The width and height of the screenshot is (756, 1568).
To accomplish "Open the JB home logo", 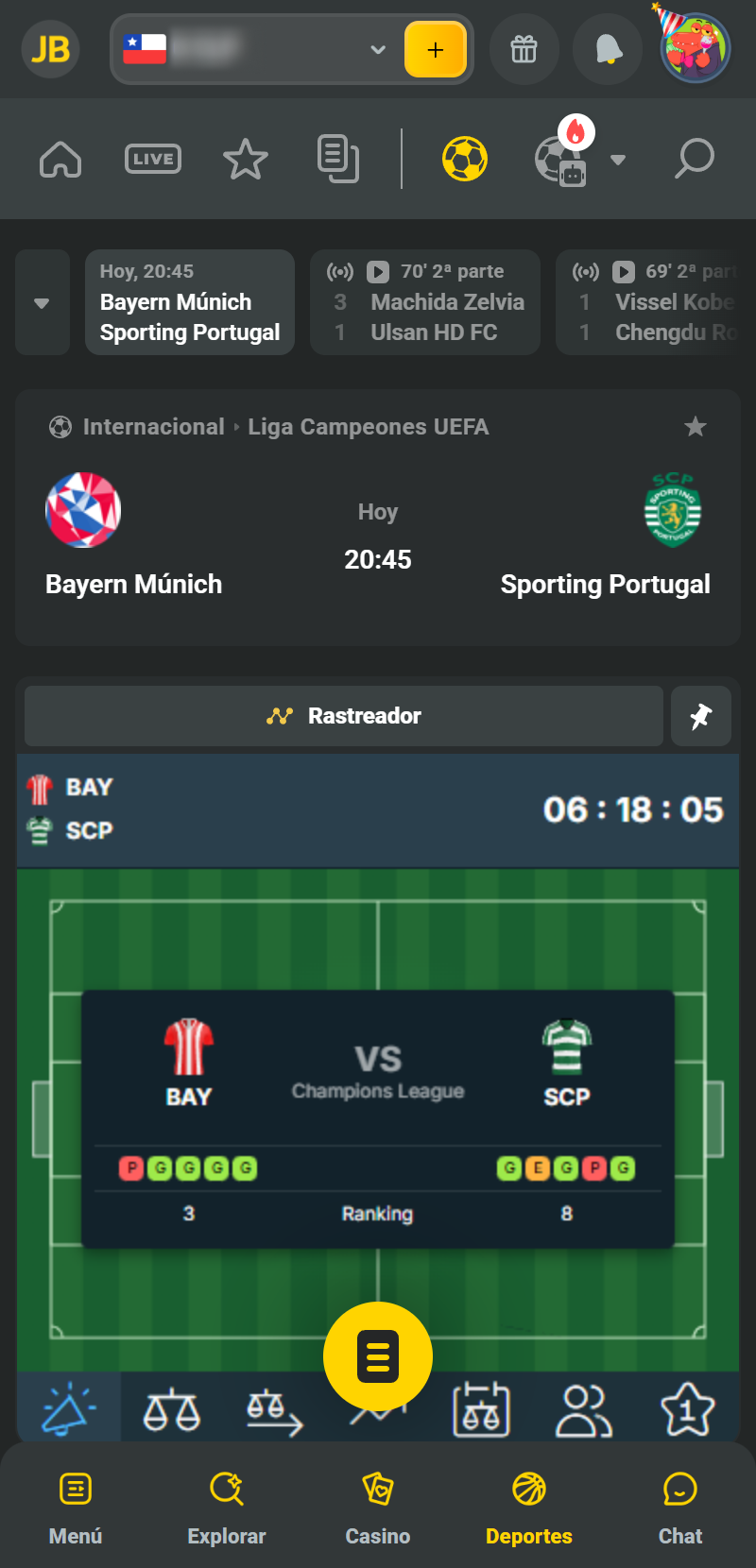I will coord(50,49).
